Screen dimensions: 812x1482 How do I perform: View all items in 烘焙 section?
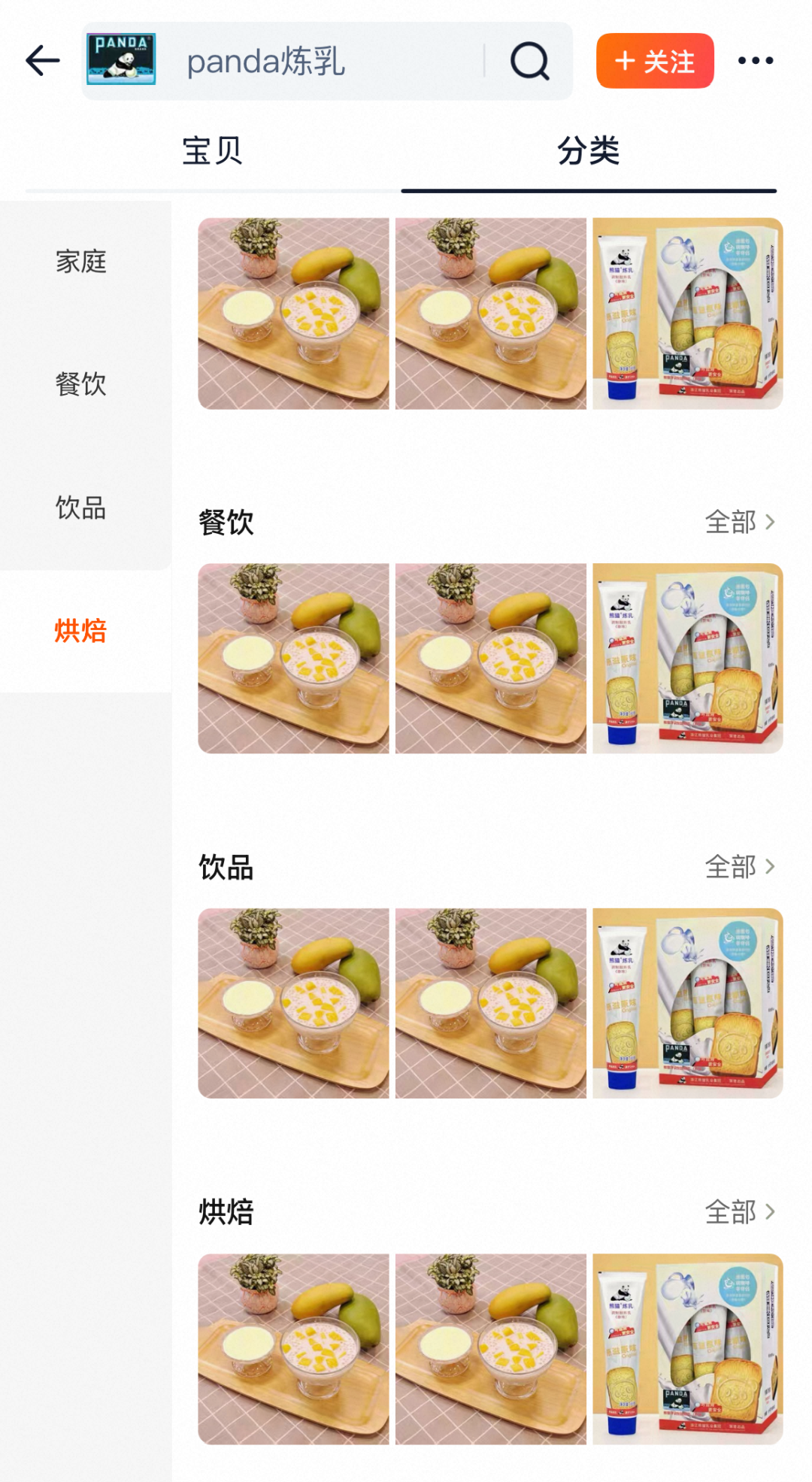(739, 1212)
